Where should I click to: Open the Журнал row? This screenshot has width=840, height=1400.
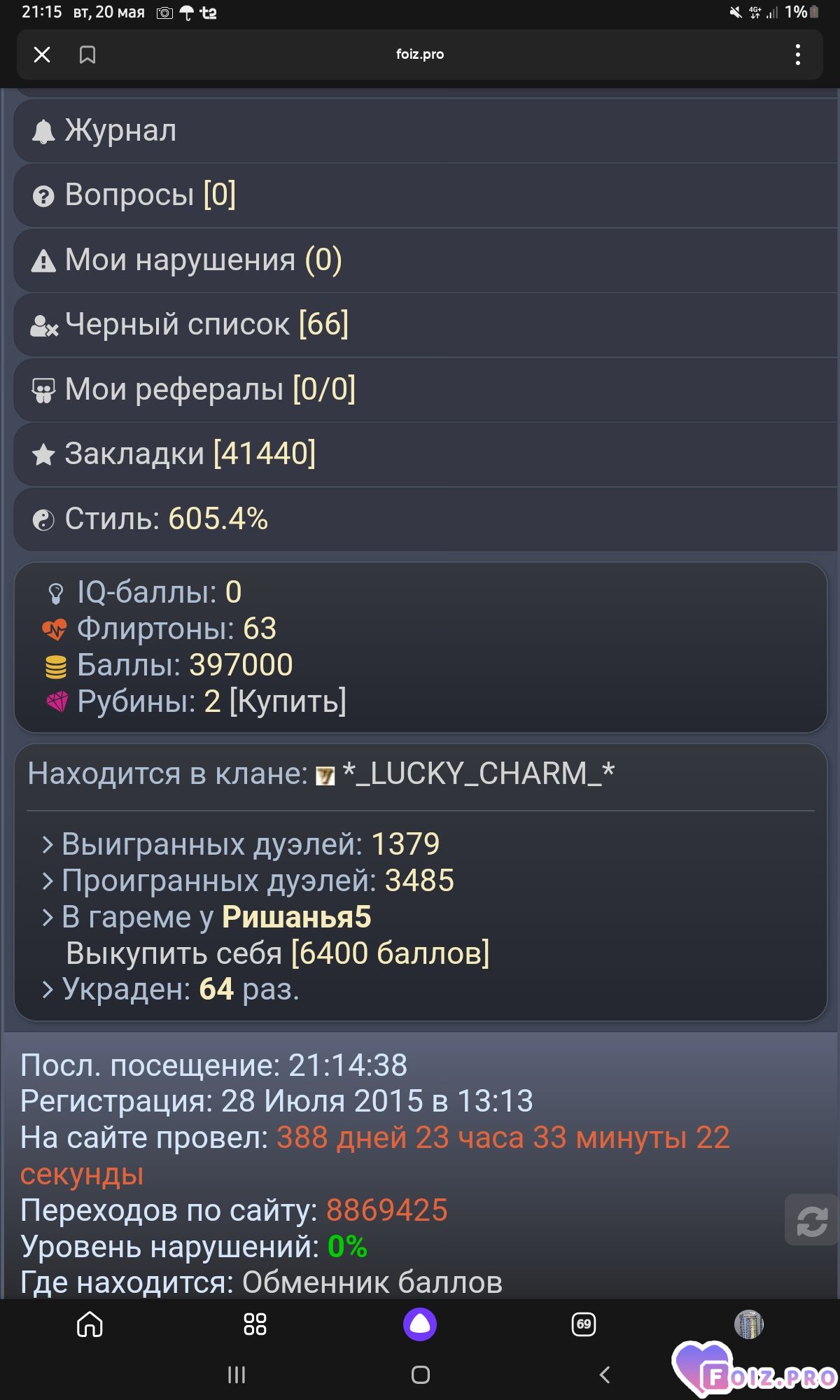[x=426, y=131]
